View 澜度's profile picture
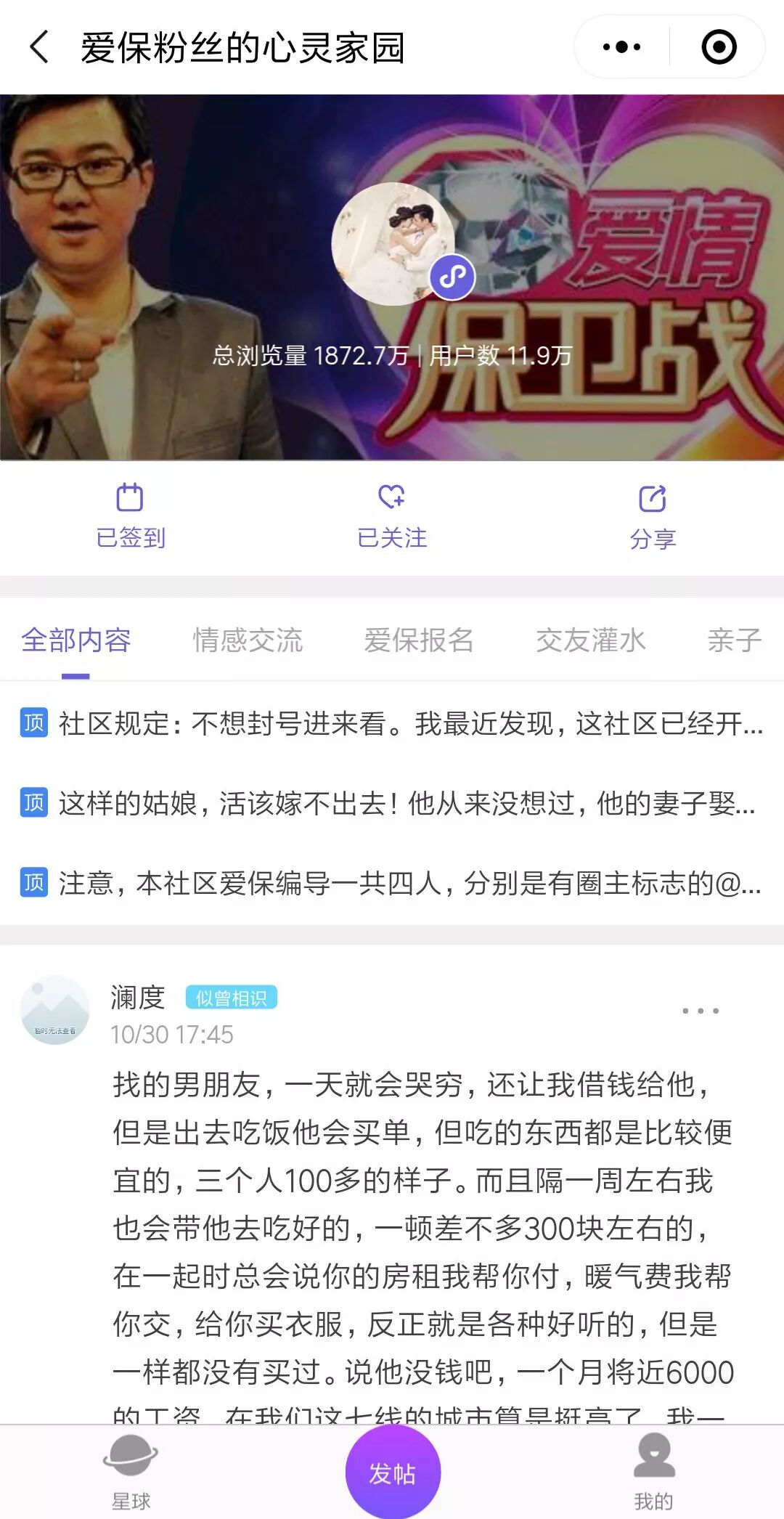The image size is (784, 1519). pyautogui.click(x=55, y=1010)
